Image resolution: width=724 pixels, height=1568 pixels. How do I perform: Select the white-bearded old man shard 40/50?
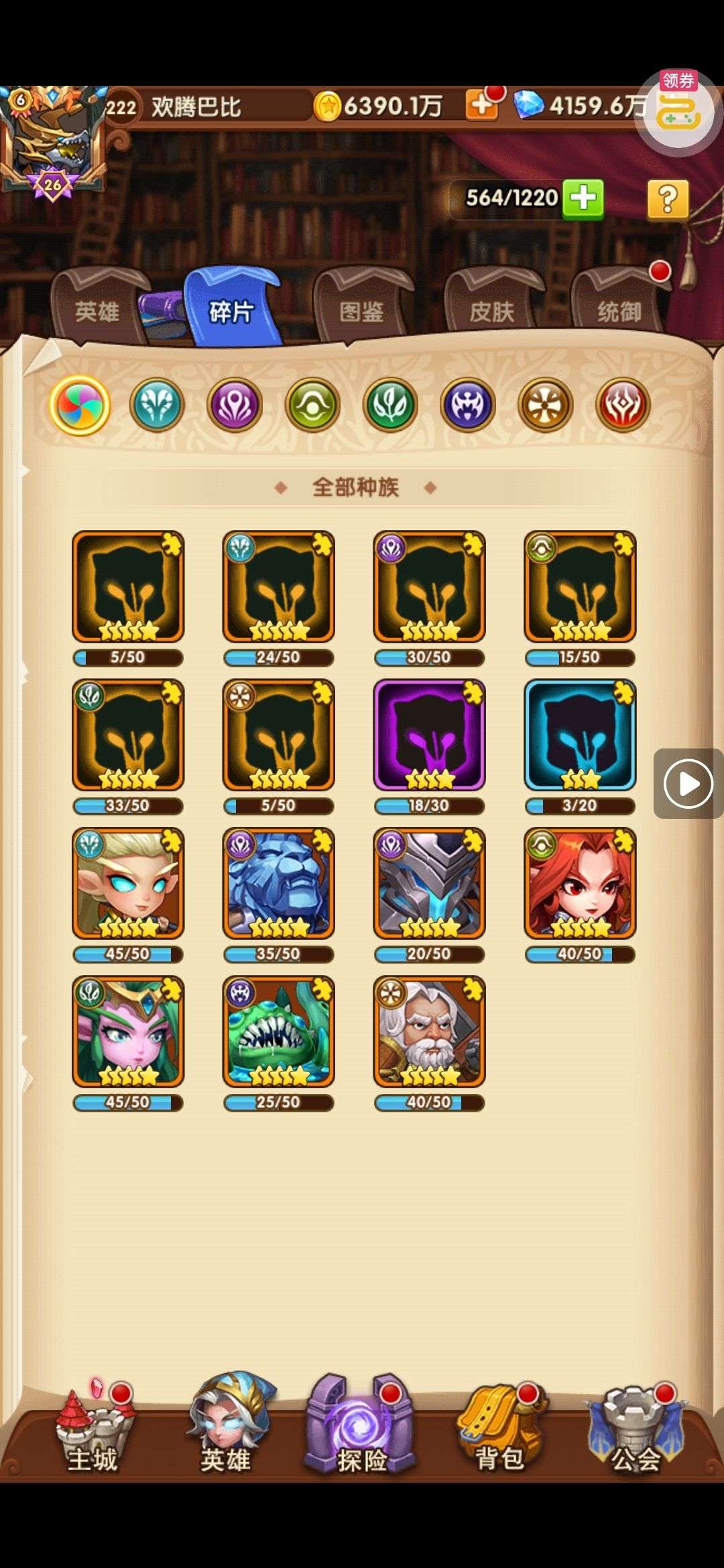[x=429, y=1031]
